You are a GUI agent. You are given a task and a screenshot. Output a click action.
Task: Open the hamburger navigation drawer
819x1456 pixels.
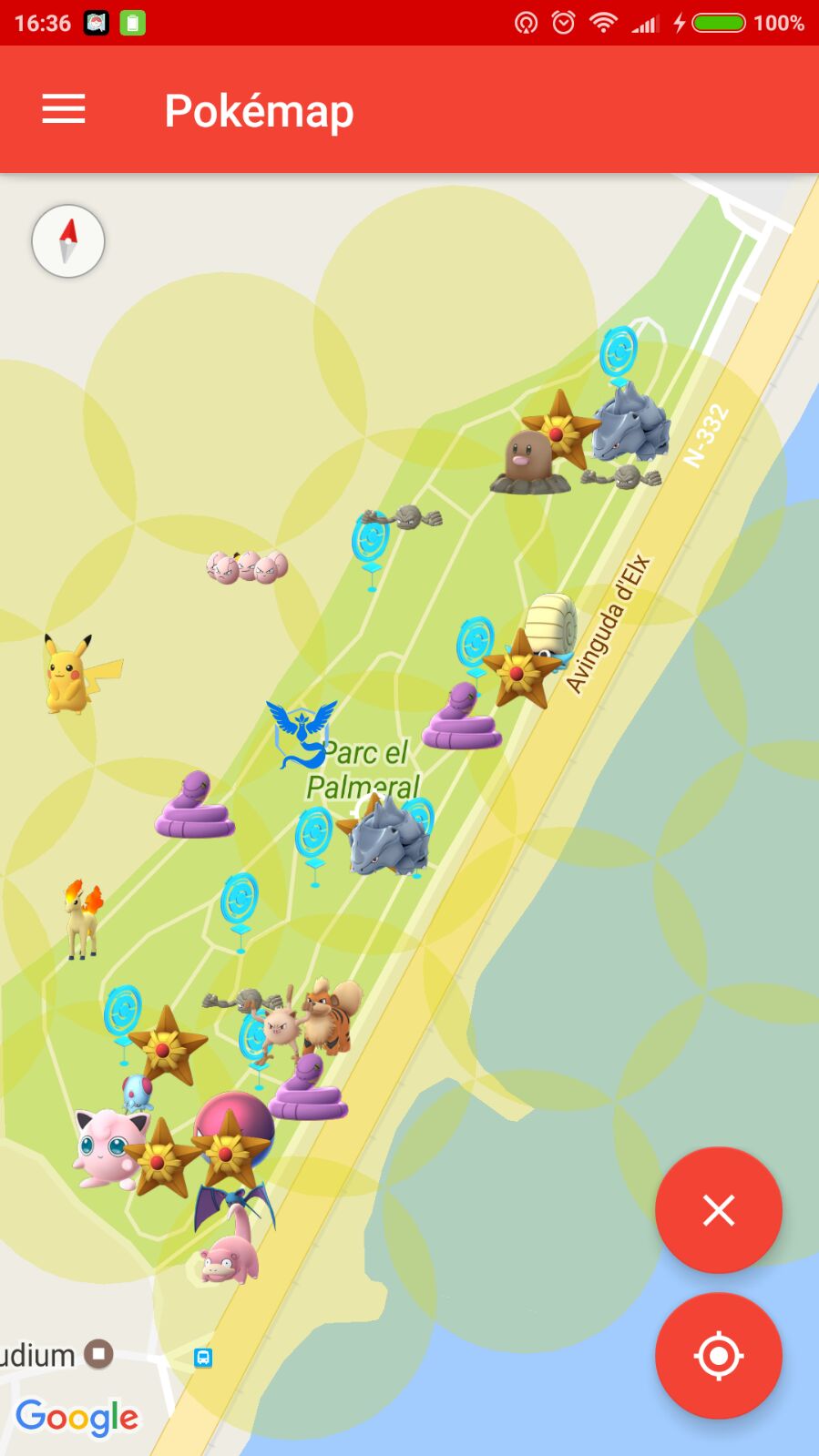pyautogui.click(x=63, y=109)
